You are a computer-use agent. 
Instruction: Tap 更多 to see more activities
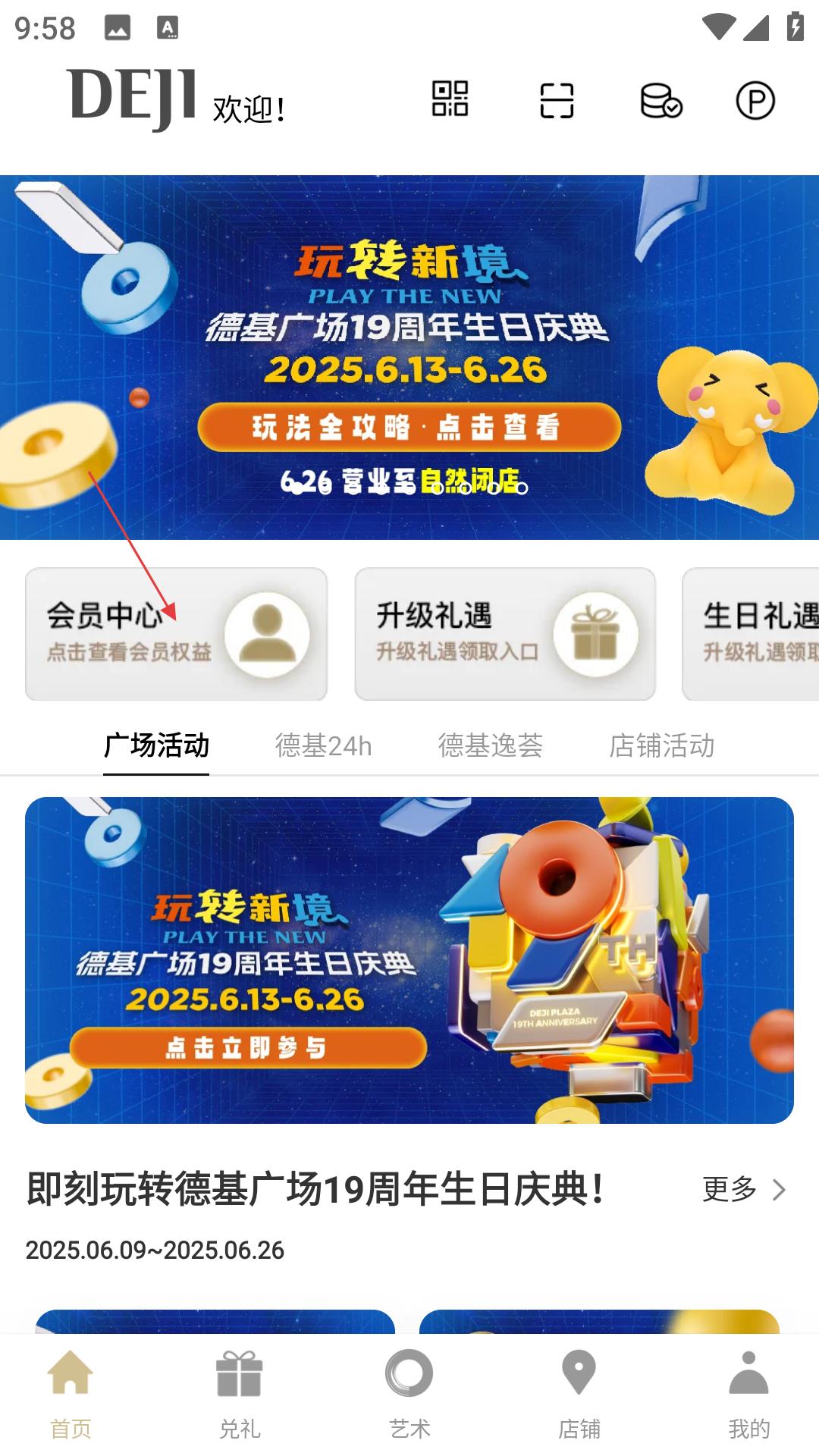[x=743, y=1189]
